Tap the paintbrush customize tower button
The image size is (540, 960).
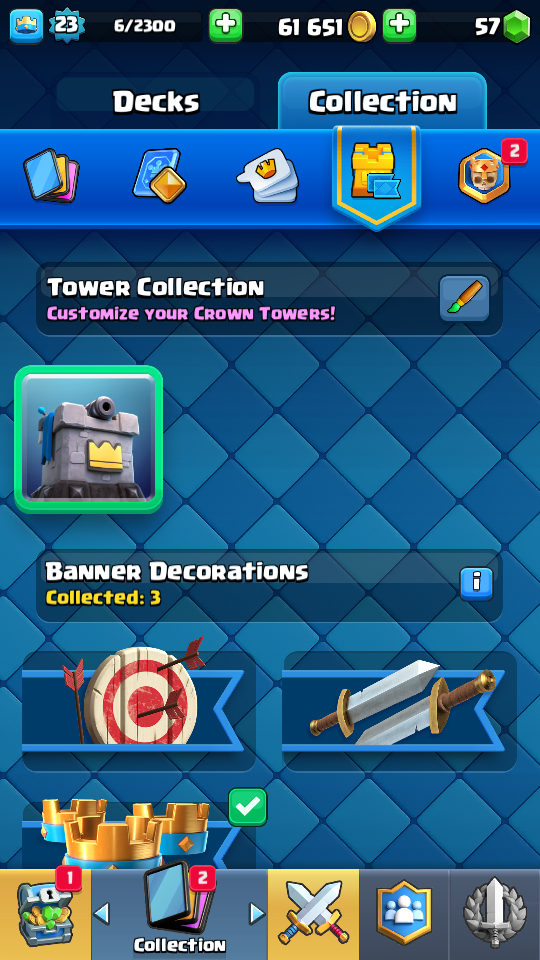[x=465, y=298]
